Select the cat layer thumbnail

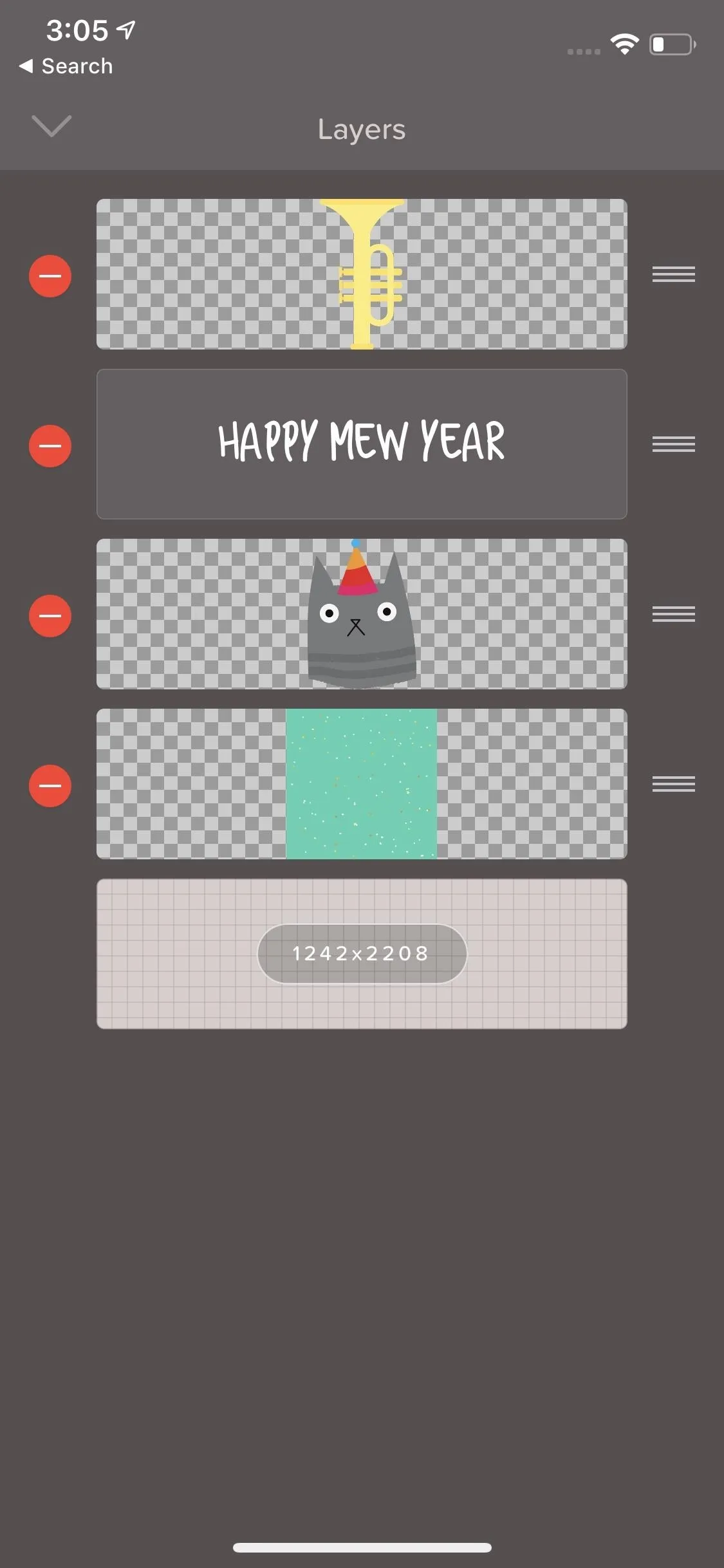click(362, 614)
